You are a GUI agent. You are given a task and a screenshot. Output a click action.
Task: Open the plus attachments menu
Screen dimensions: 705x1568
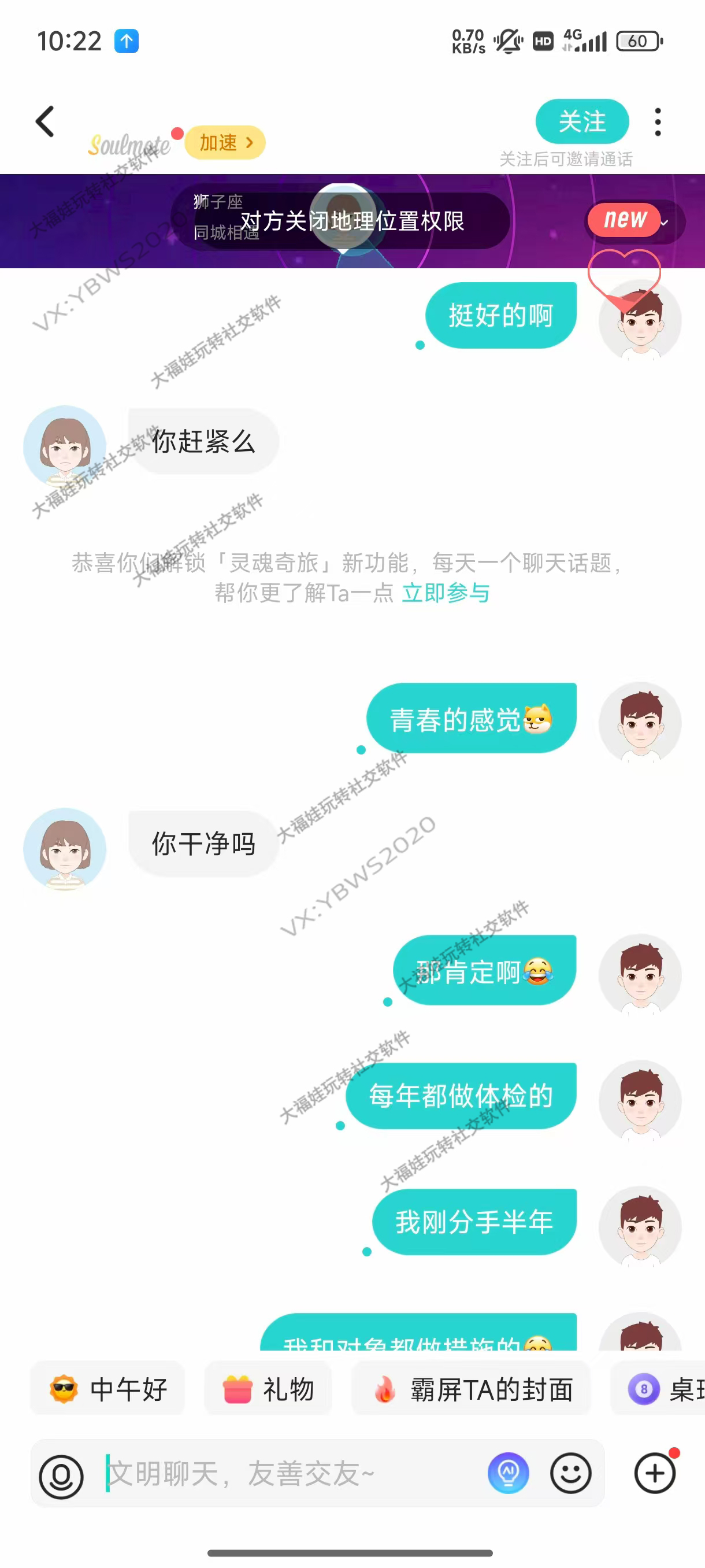click(655, 1473)
